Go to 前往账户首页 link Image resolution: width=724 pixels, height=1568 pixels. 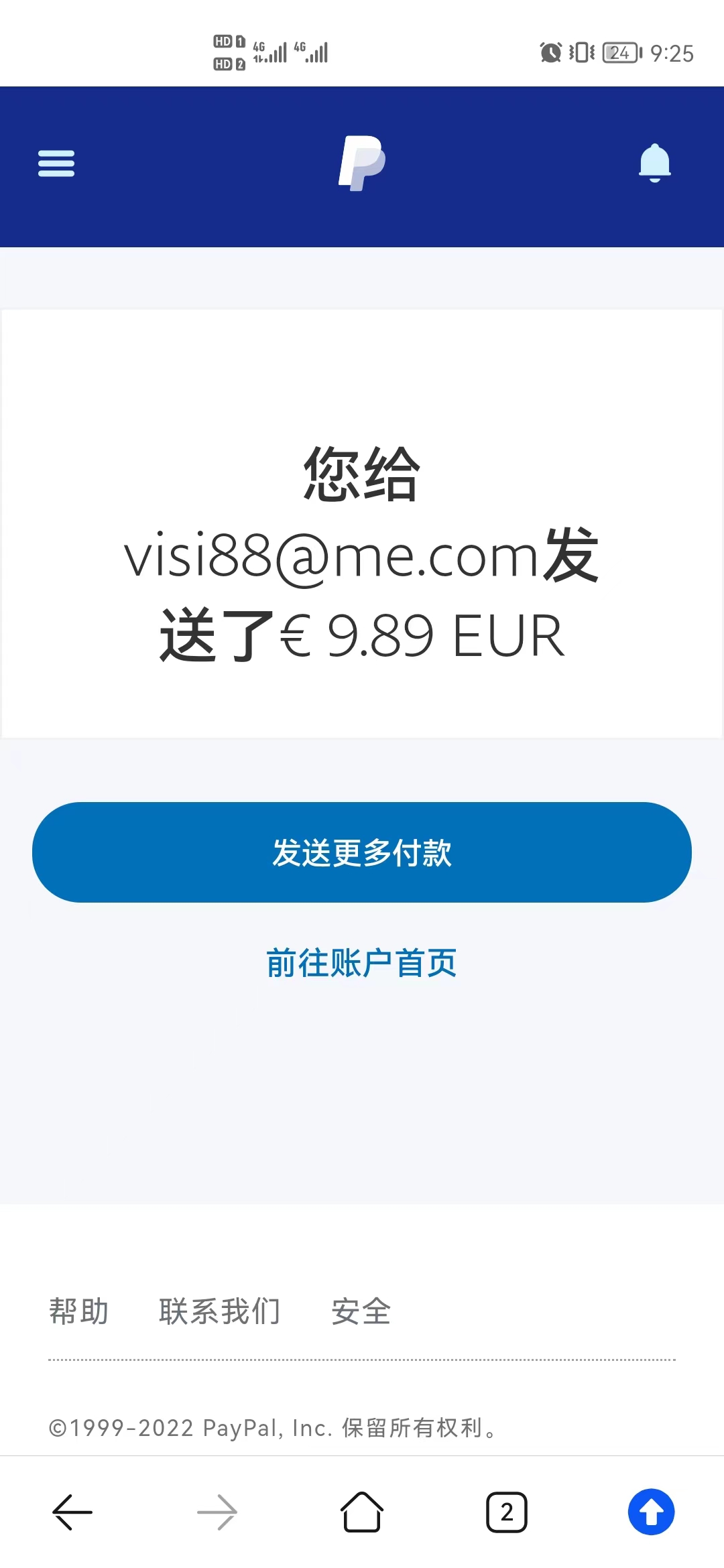coord(362,963)
